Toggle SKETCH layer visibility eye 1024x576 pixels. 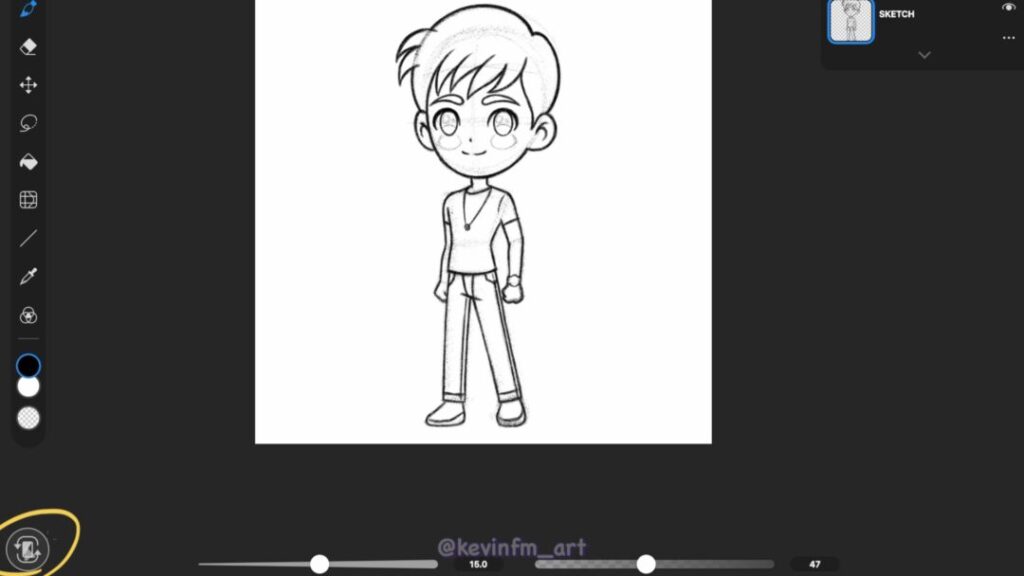coord(1008,8)
